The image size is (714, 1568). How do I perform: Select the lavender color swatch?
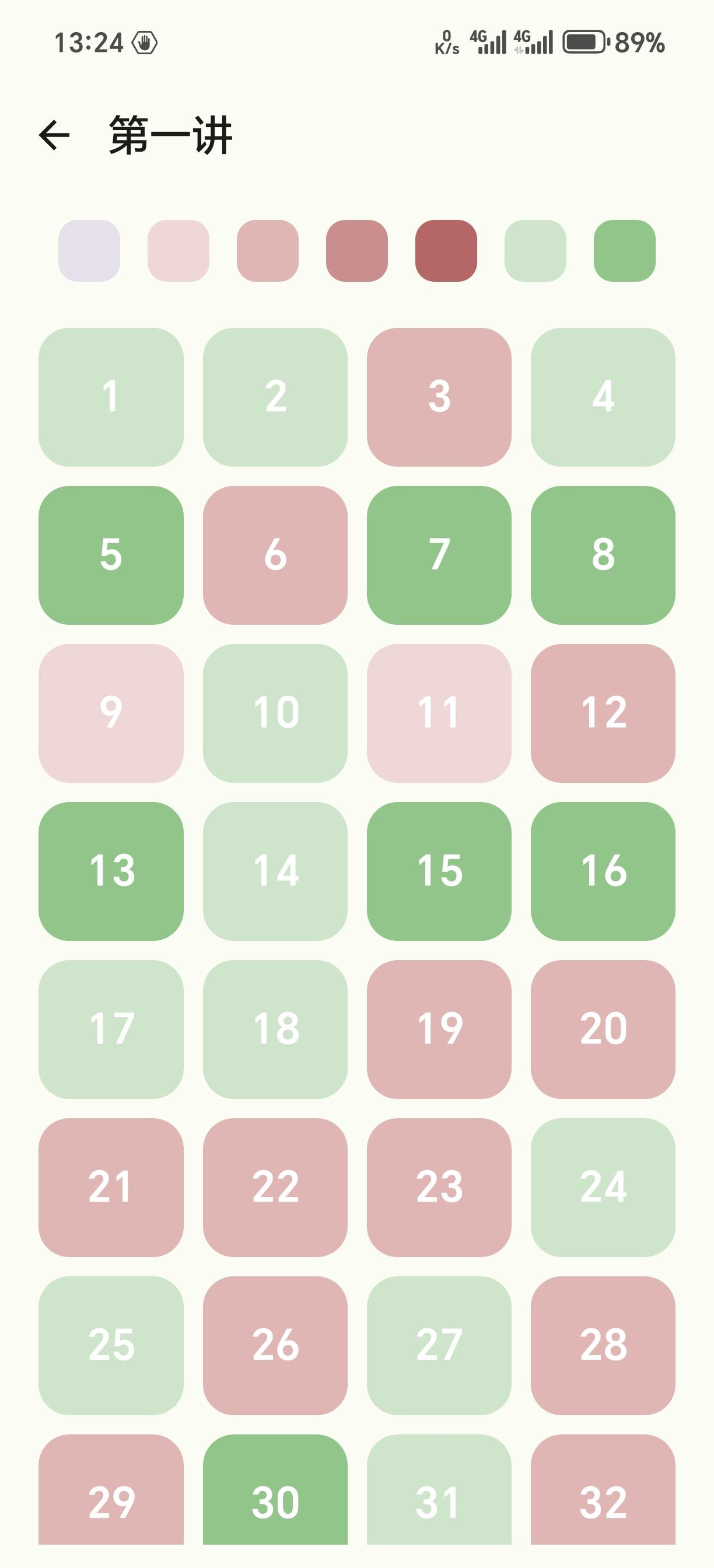(89, 251)
